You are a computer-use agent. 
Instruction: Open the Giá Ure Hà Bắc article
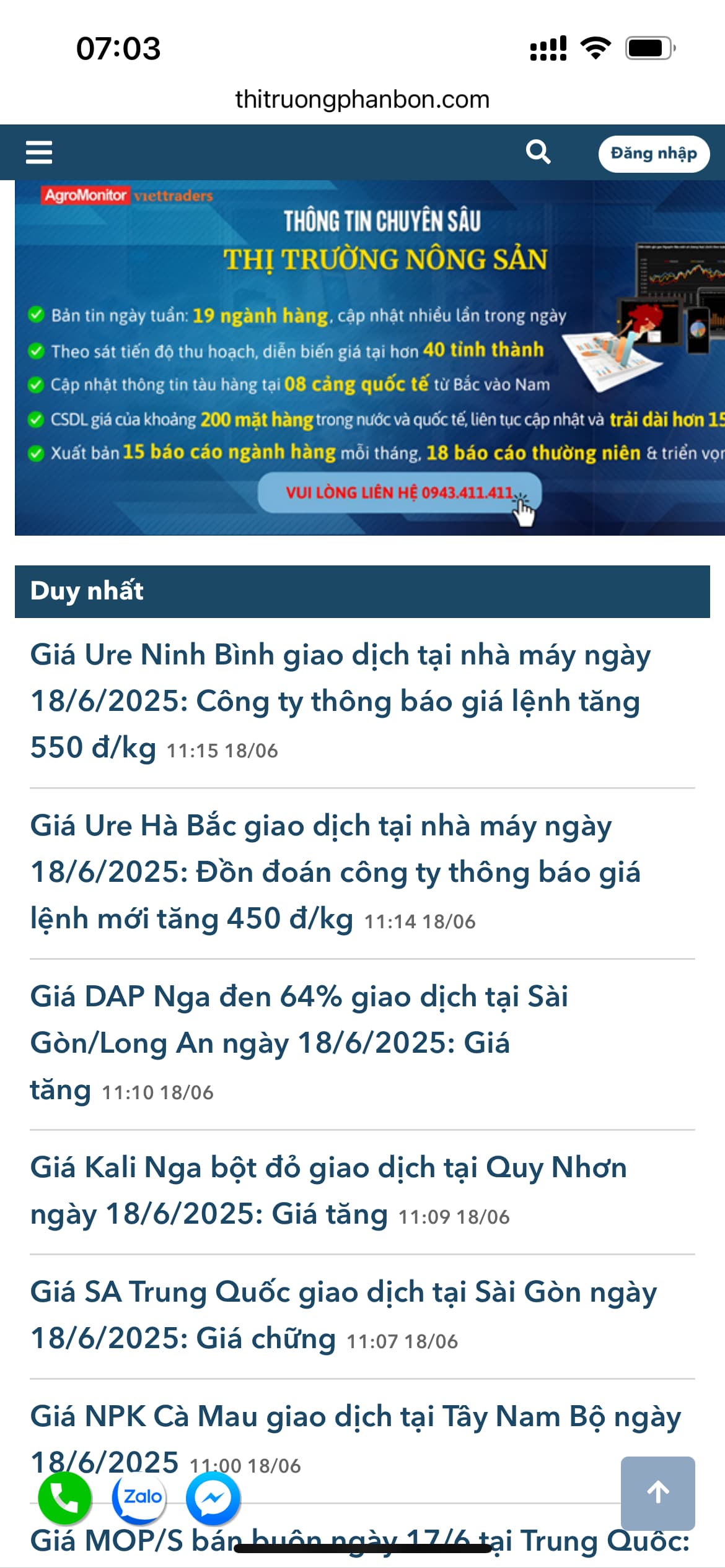(335, 872)
